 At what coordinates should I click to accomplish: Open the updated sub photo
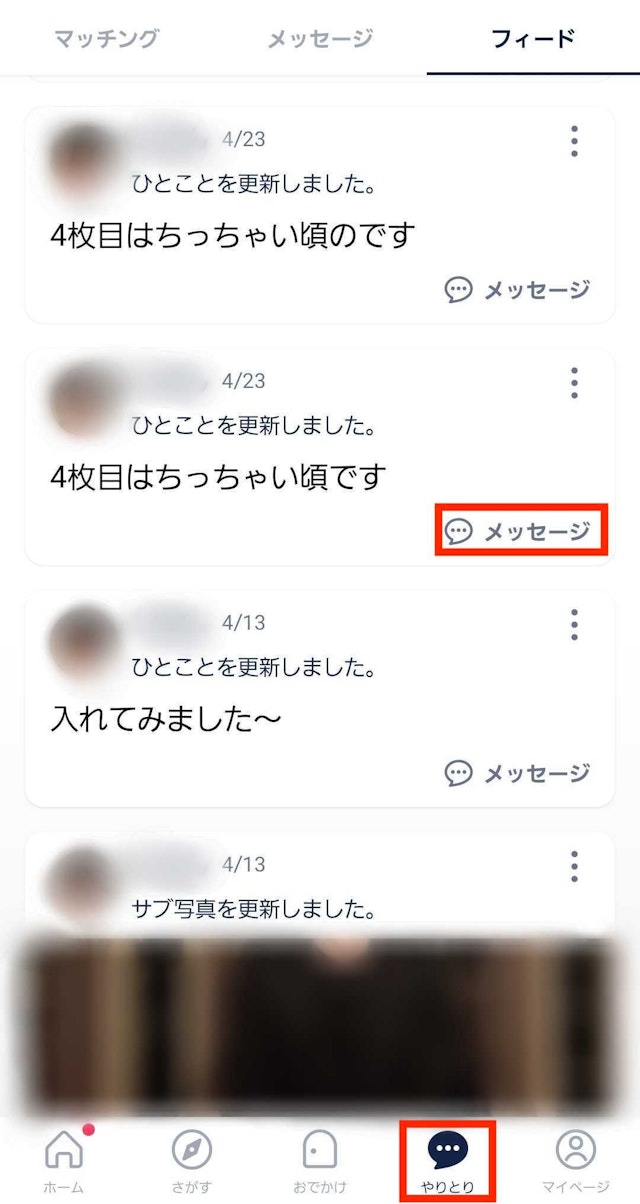(318, 1025)
